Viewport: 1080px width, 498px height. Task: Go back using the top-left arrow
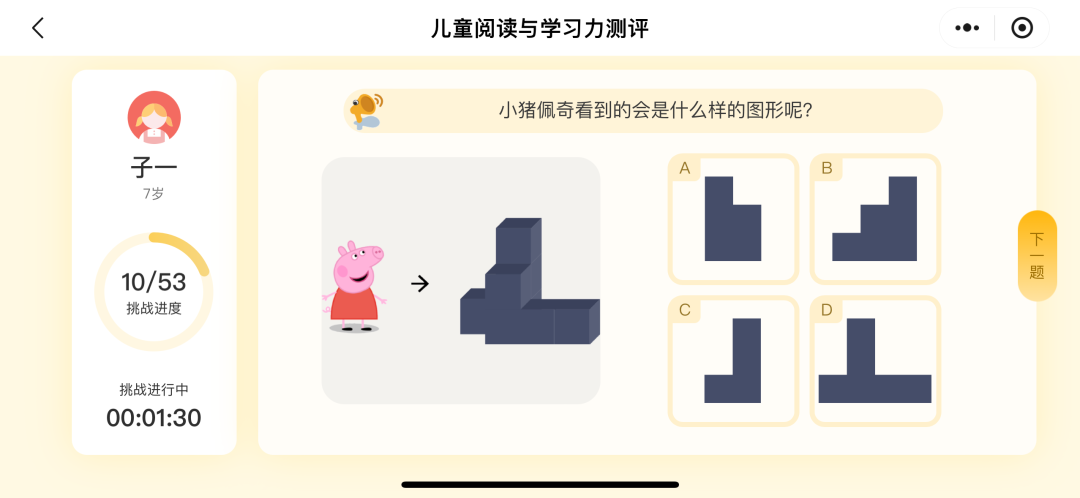point(38,28)
